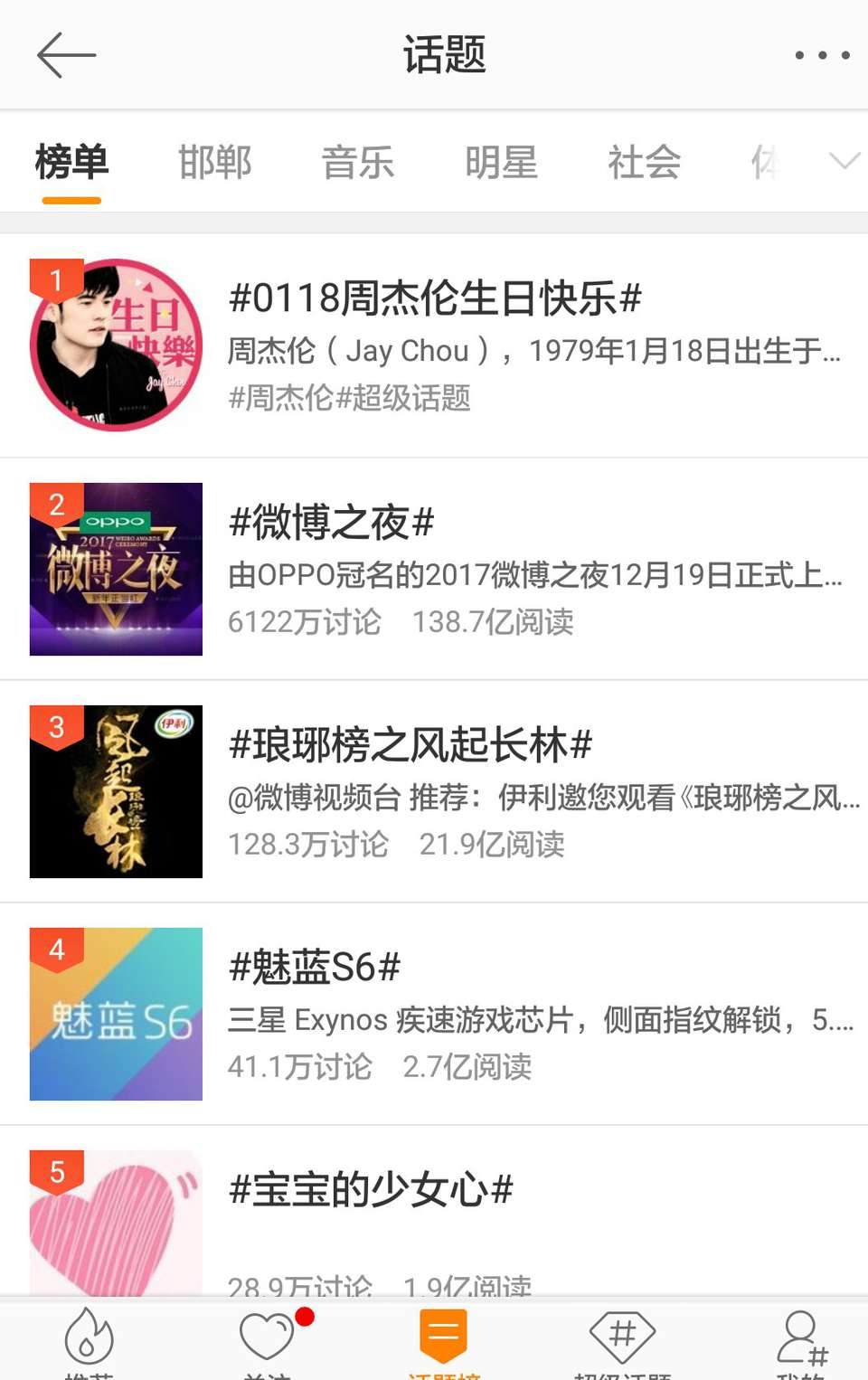868x1380 pixels.
Task: Open the three-dot overflow menu
Action: (821, 55)
